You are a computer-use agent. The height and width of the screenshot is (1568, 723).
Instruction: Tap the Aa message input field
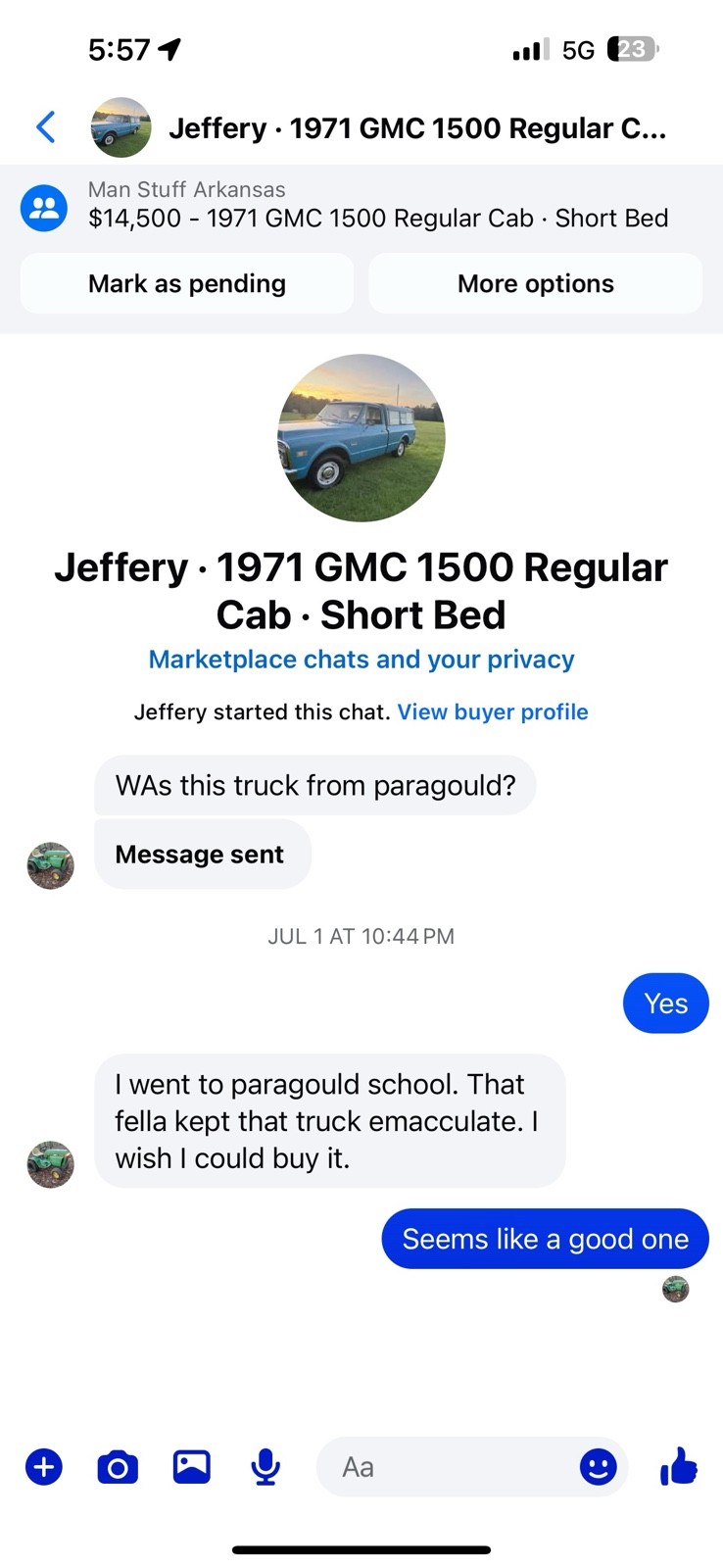[x=451, y=1467]
